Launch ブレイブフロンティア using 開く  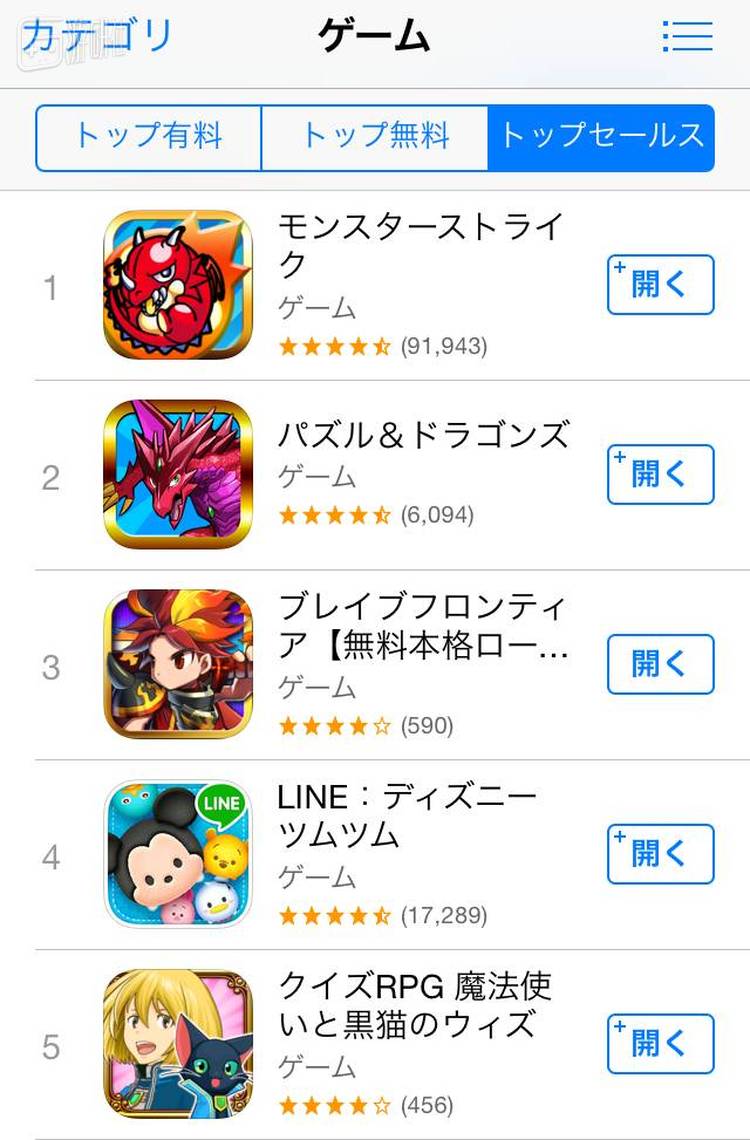tap(660, 664)
